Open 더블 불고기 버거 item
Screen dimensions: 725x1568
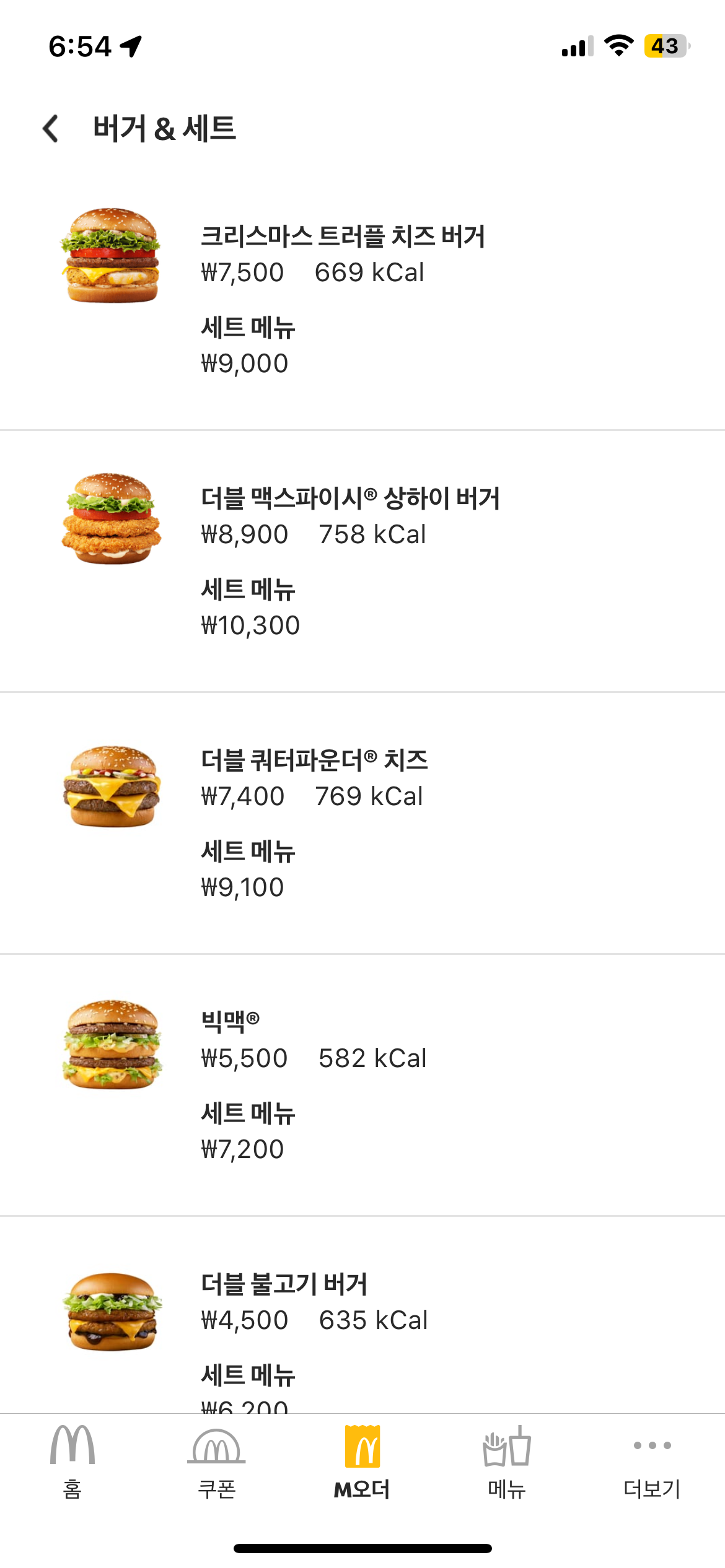coord(284,1284)
